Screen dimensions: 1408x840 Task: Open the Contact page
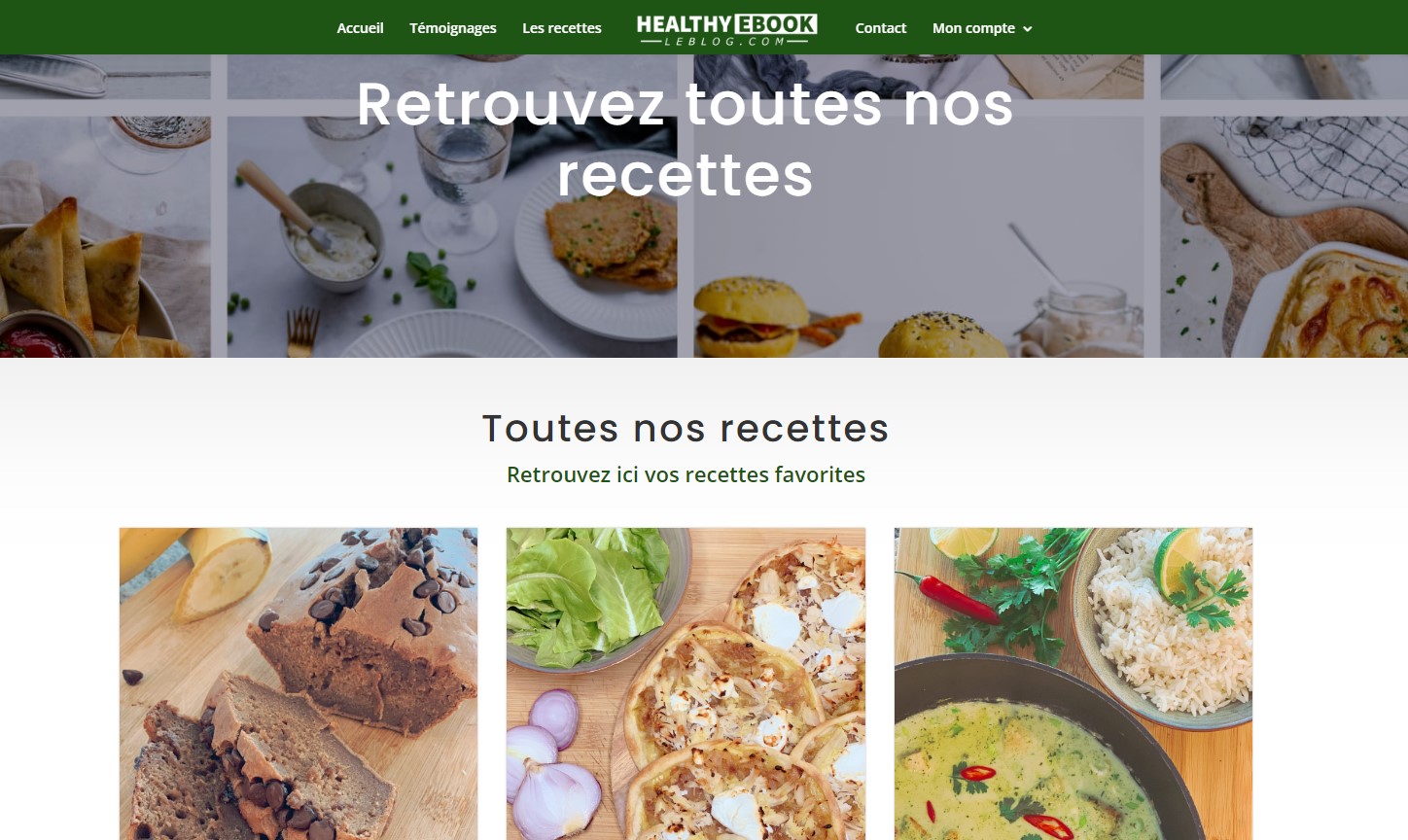tap(880, 28)
